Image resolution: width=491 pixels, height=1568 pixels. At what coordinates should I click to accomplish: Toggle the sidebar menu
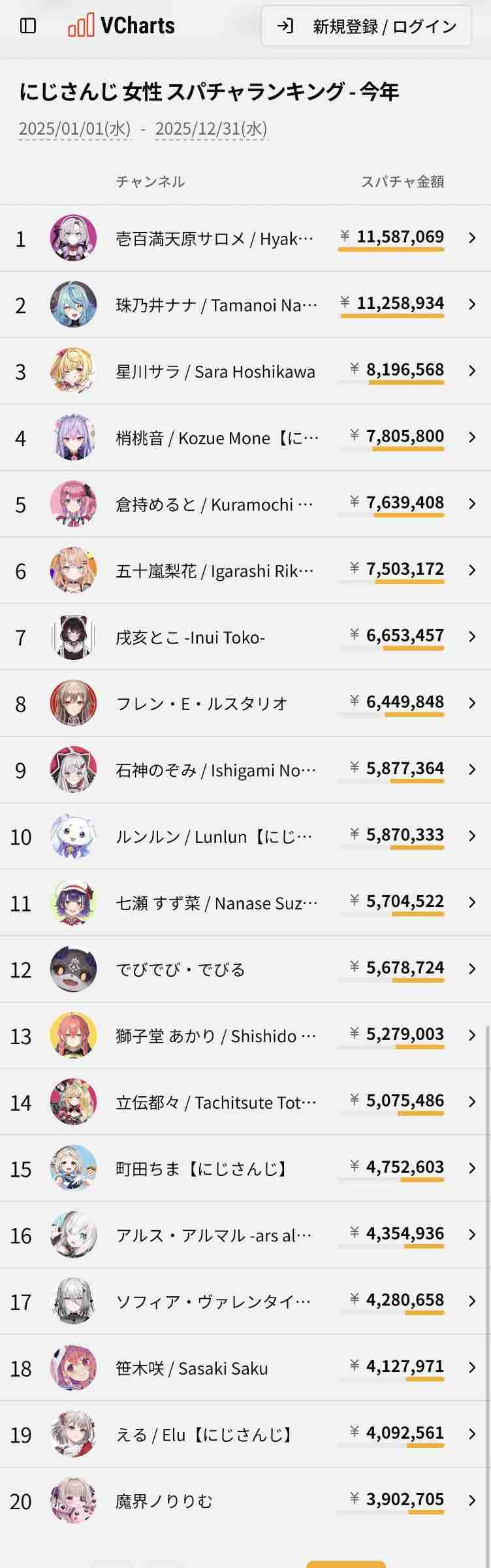(x=28, y=26)
